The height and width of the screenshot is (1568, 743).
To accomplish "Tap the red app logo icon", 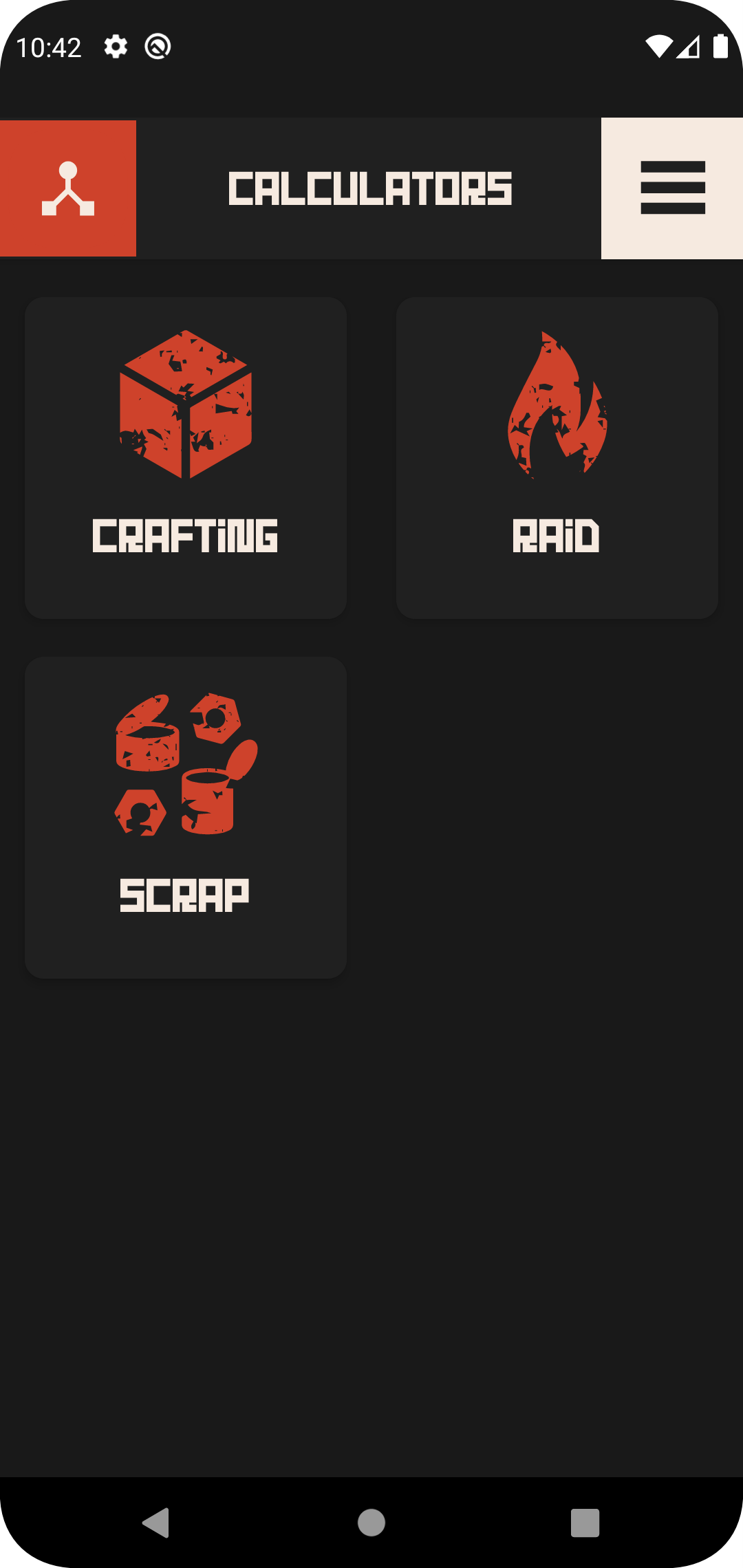I will pyautogui.click(x=68, y=188).
